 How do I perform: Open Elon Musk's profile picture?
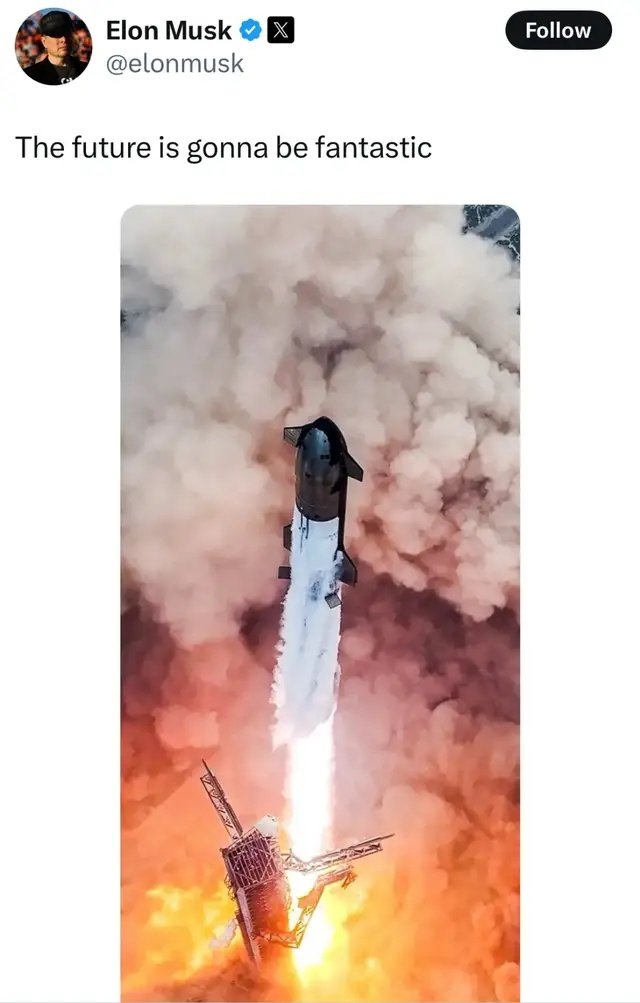pyautogui.click(x=53, y=46)
